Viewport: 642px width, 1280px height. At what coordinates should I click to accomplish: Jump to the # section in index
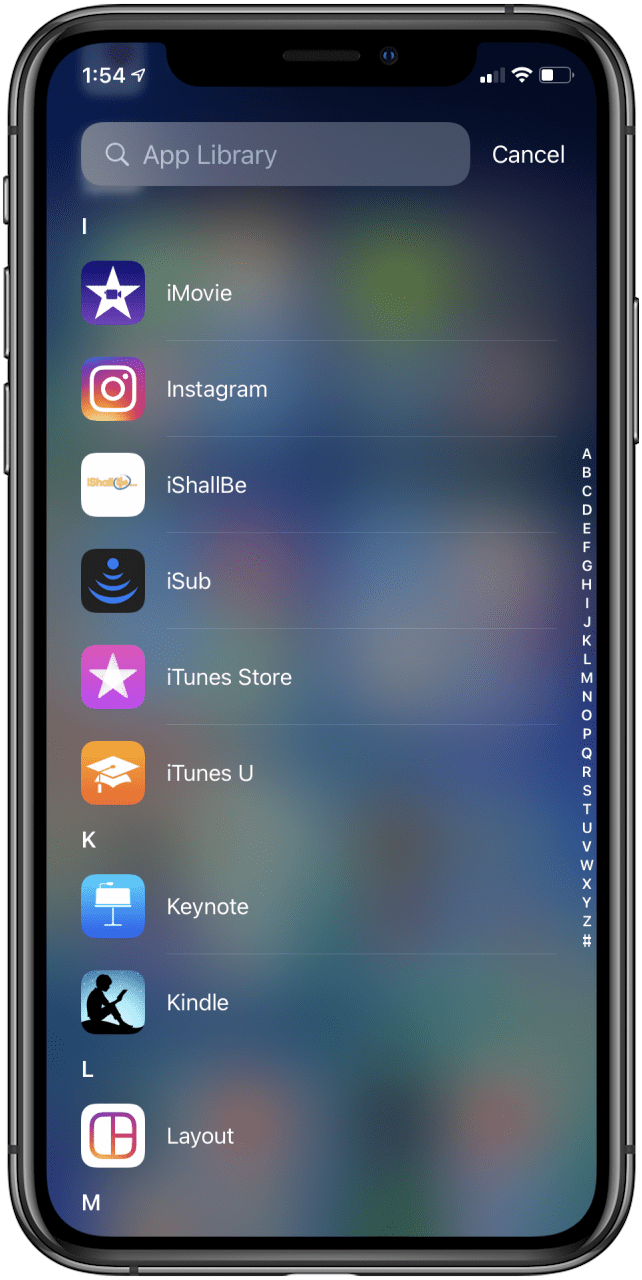pyautogui.click(x=587, y=941)
